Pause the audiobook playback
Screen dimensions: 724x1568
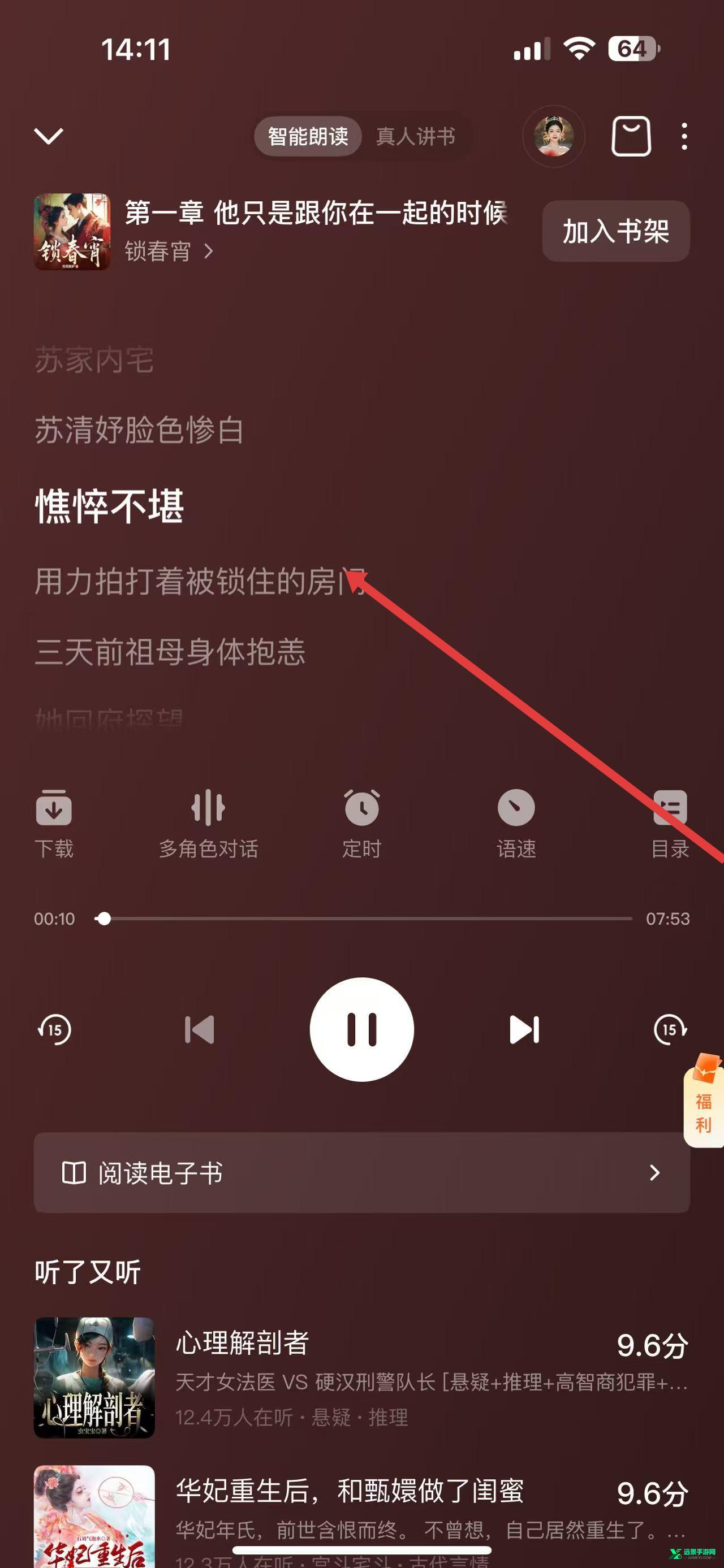(x=361, y=1029)
